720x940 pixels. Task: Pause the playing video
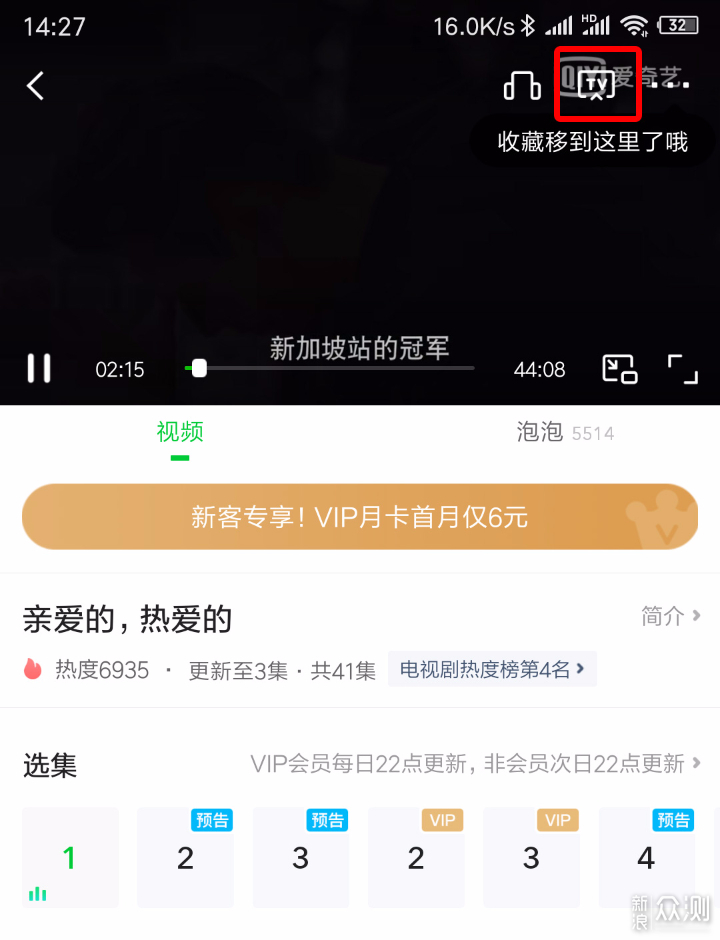tap(40, 369)
